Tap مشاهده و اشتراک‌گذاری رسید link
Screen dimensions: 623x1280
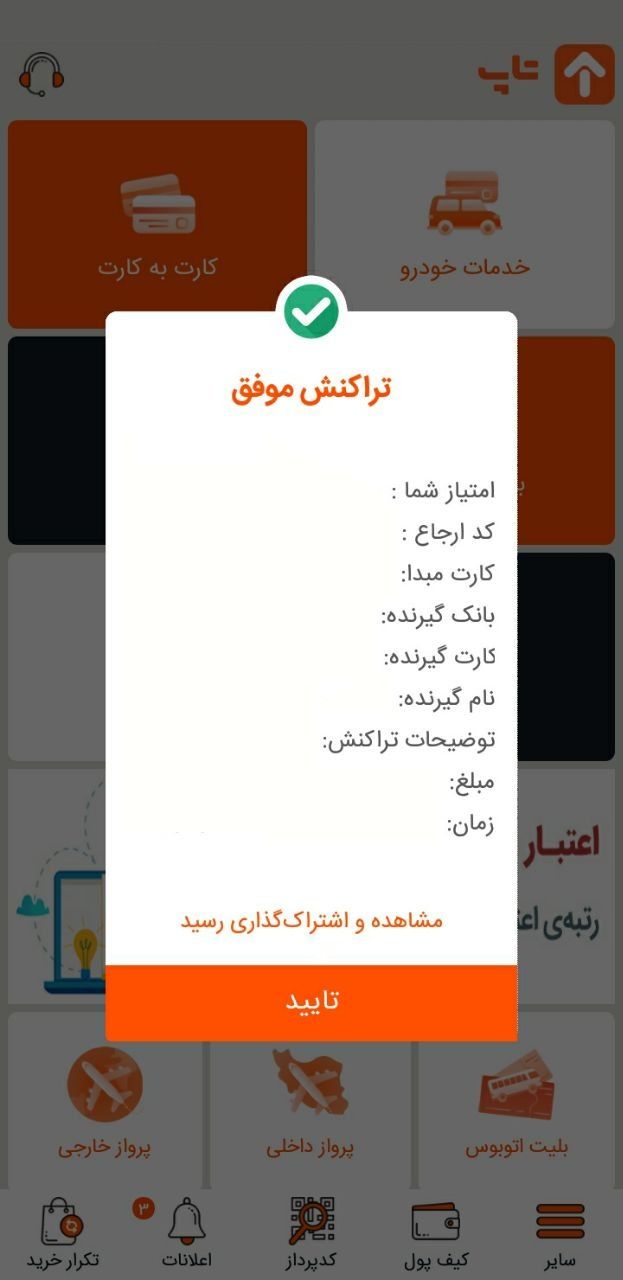click(311, 921)
